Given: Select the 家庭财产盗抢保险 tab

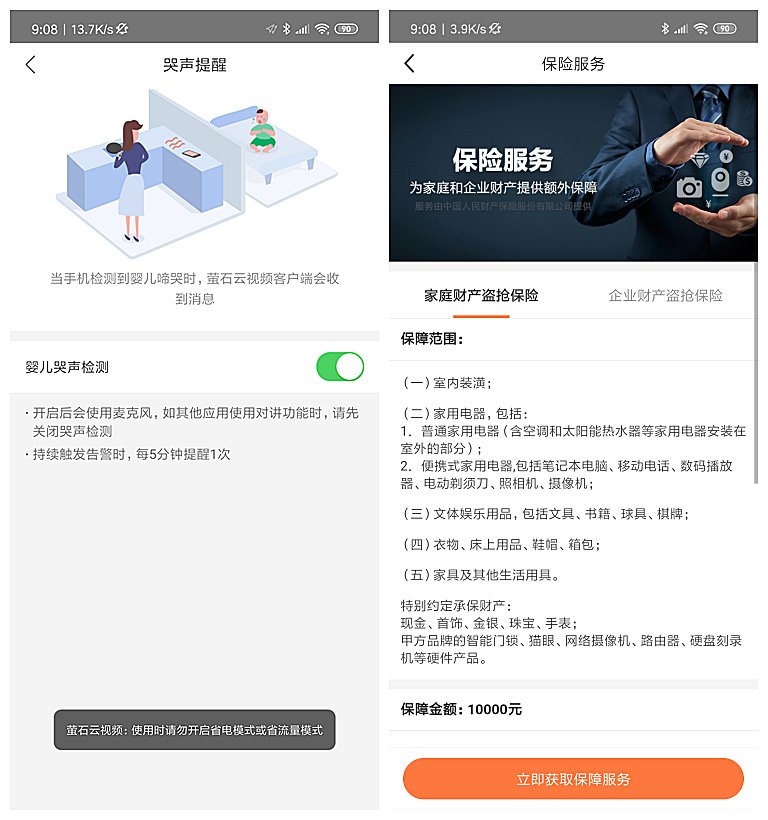Looking at the screenshot, I should point(481,296).
